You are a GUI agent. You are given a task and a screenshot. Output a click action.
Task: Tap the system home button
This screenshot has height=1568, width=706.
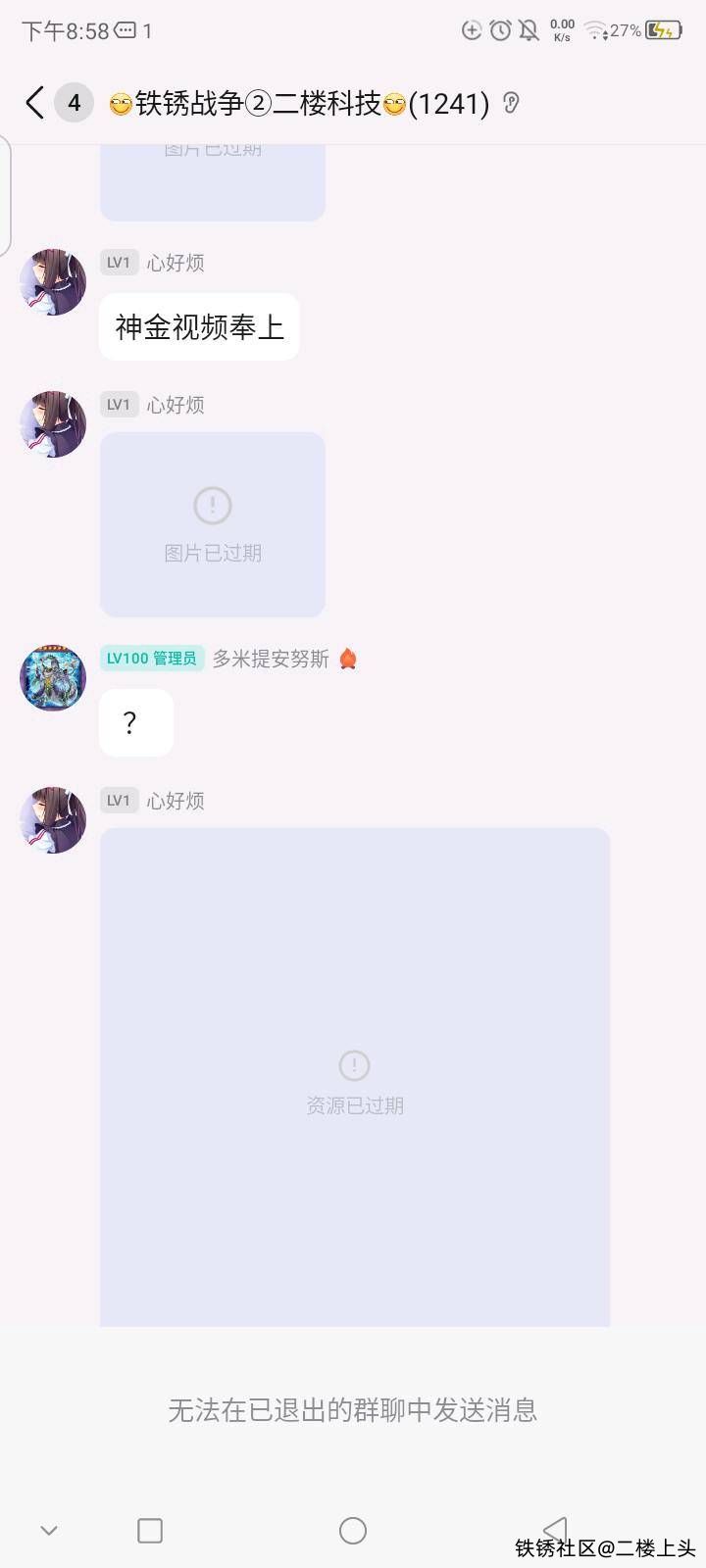pos(353,1531)
